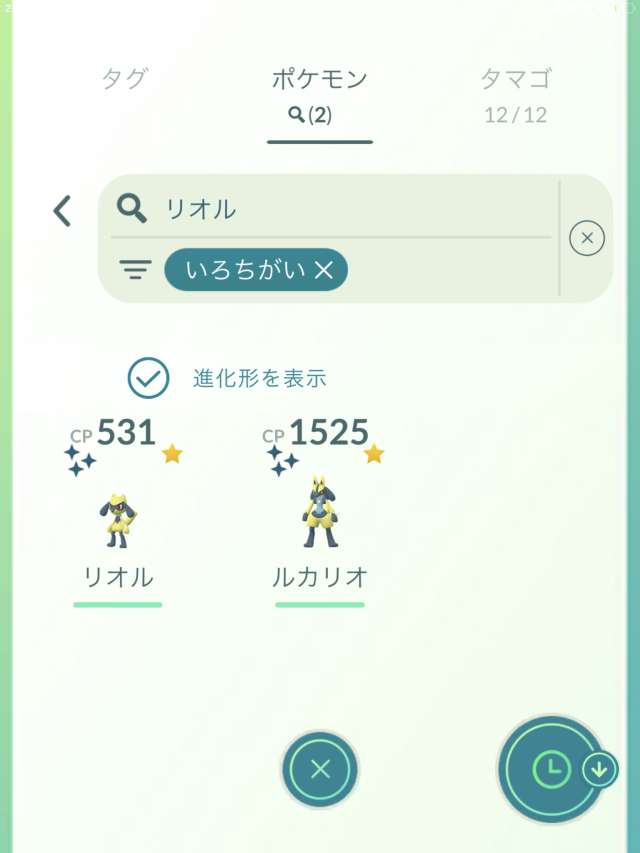Go back with the left arrow
Image resolution: width=640 pixels, height=853 pixels.
tap(63, 210)
